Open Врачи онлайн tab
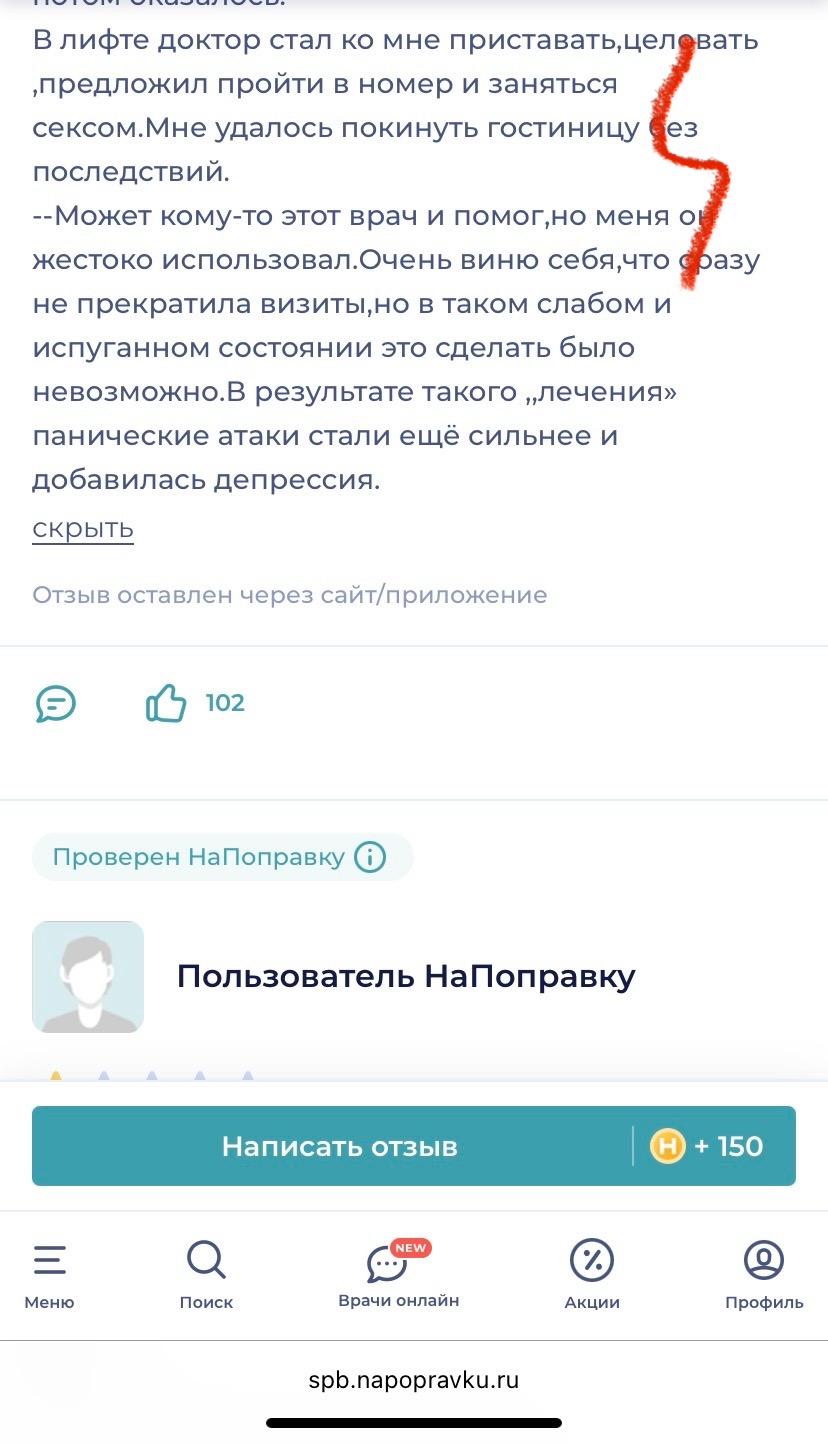 pyautogui.click(x=398, y=1274)
